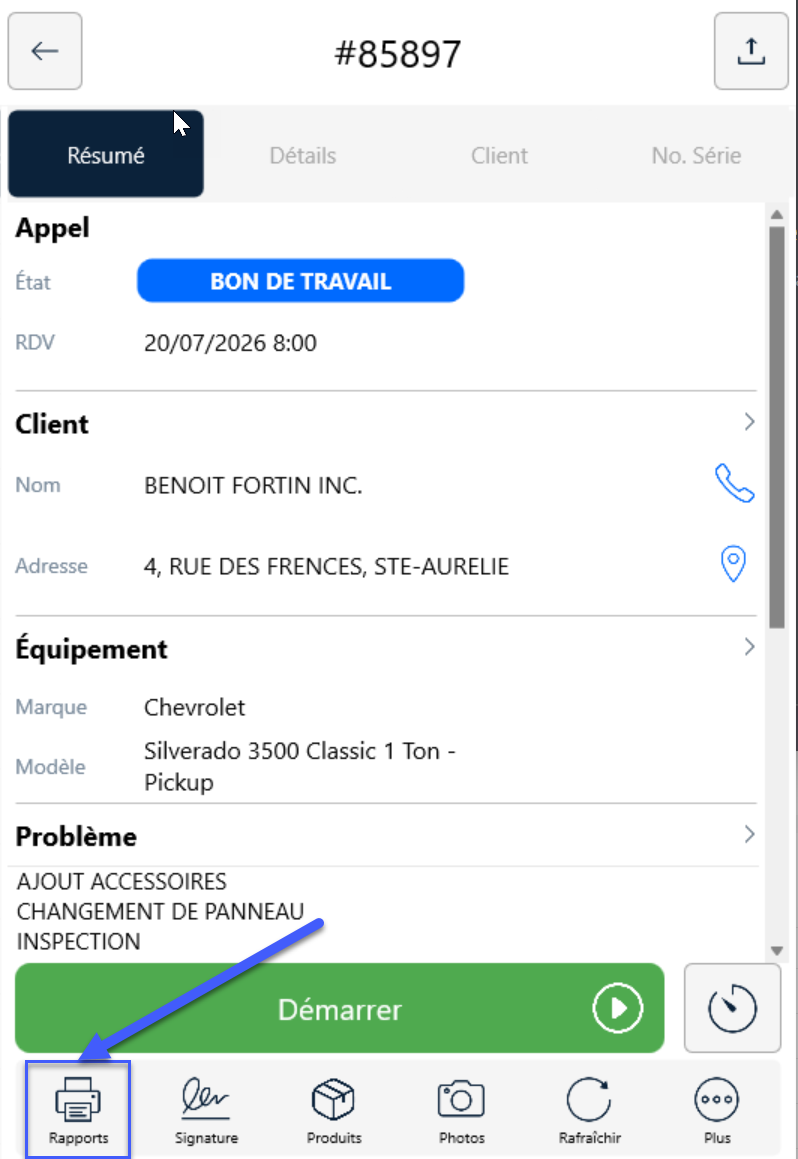Switch to the Détails tab
The height and width of the screenshot is (1159, 798).
point(302,155)
